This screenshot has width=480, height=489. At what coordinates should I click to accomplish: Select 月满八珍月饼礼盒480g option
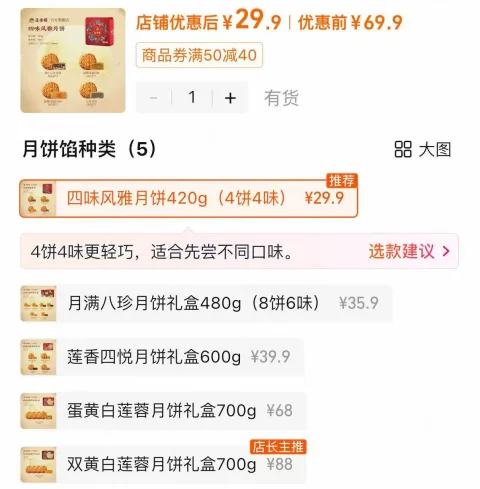point(206,303)
